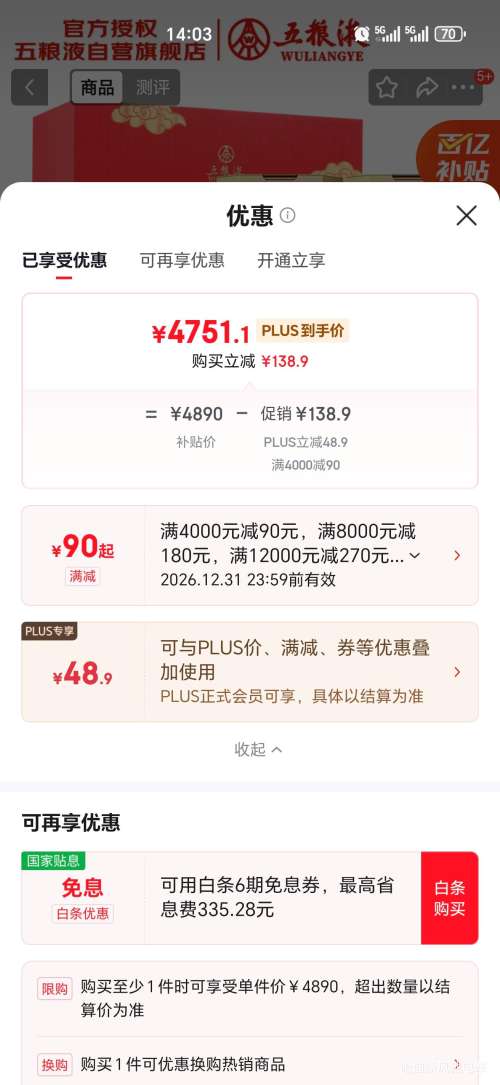This screenshot has width=500, height=1085.
Task: Open the PLUS专享 ¥48.9 discount details
Action: [x=250, y=672]
